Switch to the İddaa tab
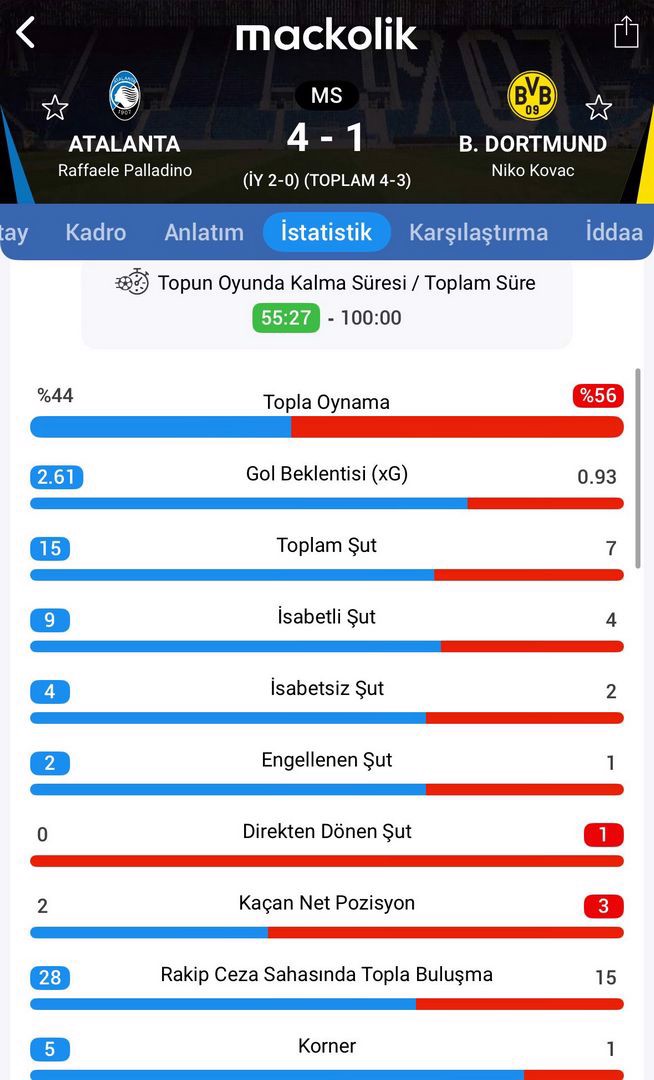 point(614,232)
